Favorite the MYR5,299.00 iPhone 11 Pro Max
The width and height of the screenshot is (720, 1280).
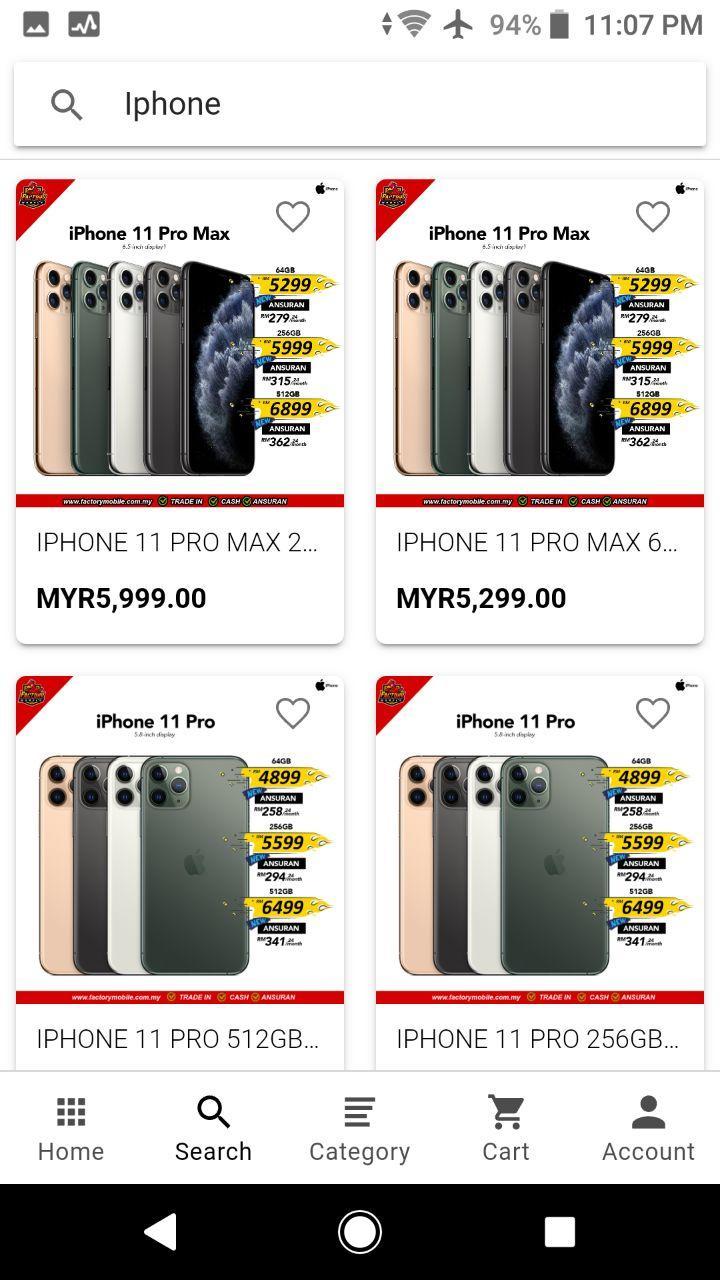(653, 216)
